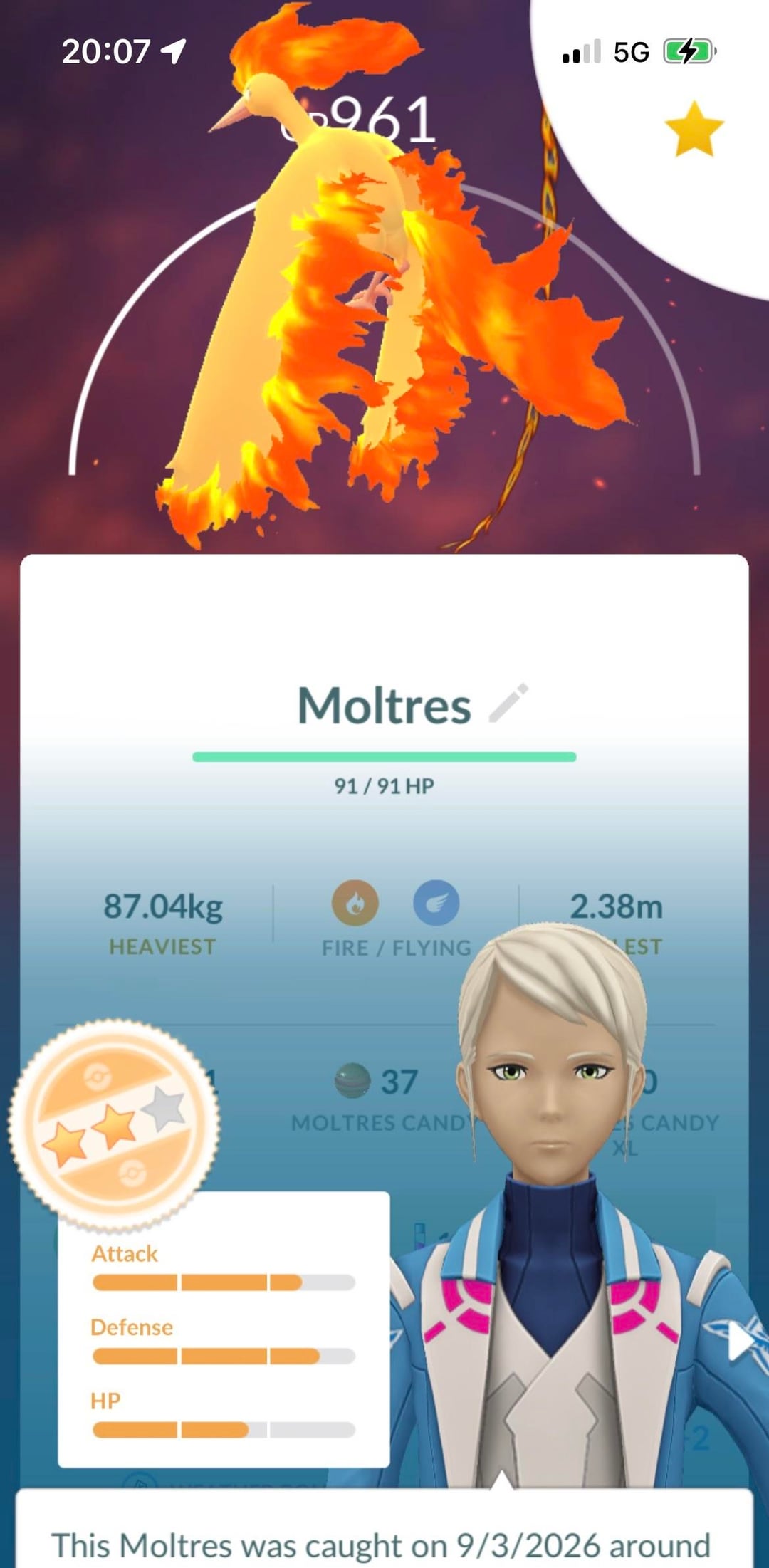Toggle the favorite star for Moltres
Screen dimensions: 769x1568
[694, 129]
